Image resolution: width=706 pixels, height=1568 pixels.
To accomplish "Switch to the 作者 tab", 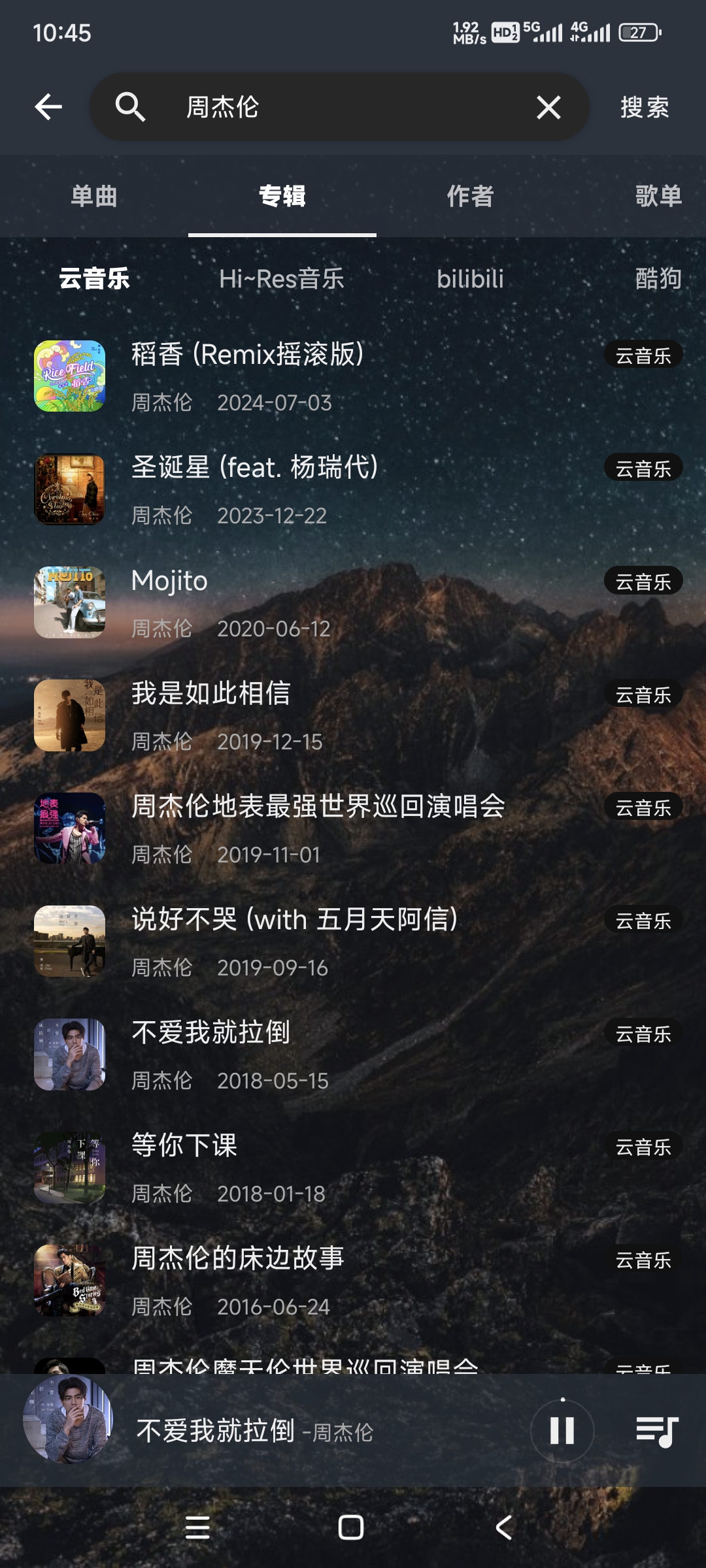I will [470, 196].
